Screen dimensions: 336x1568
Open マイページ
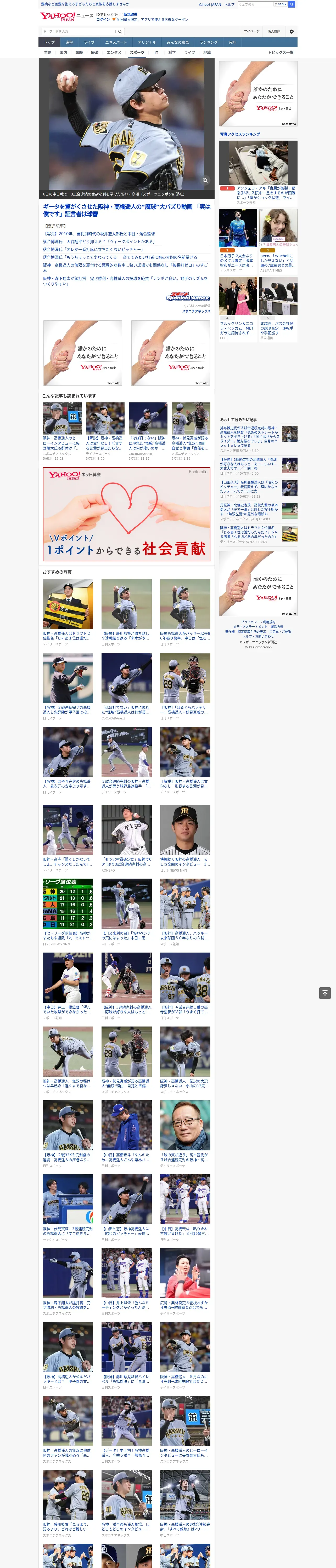[x=251, y=32]
